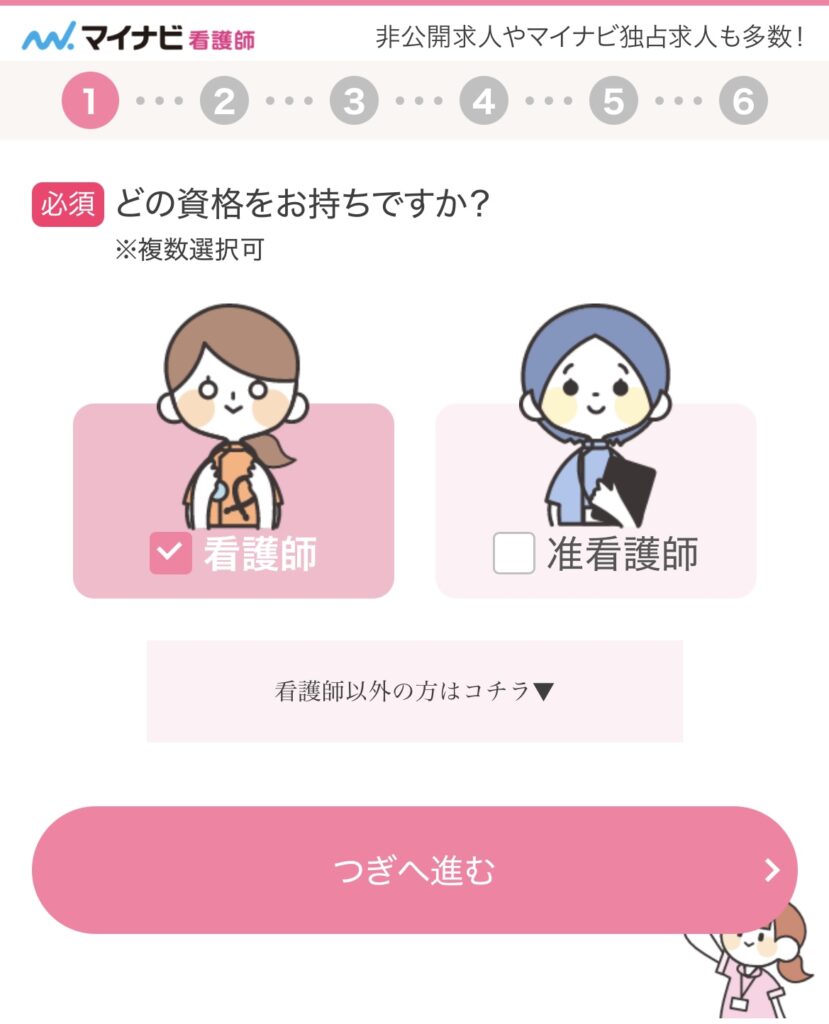Uncheck the 看護師 checkbox
Screen dimensions: 829x1024
(170, 553)
